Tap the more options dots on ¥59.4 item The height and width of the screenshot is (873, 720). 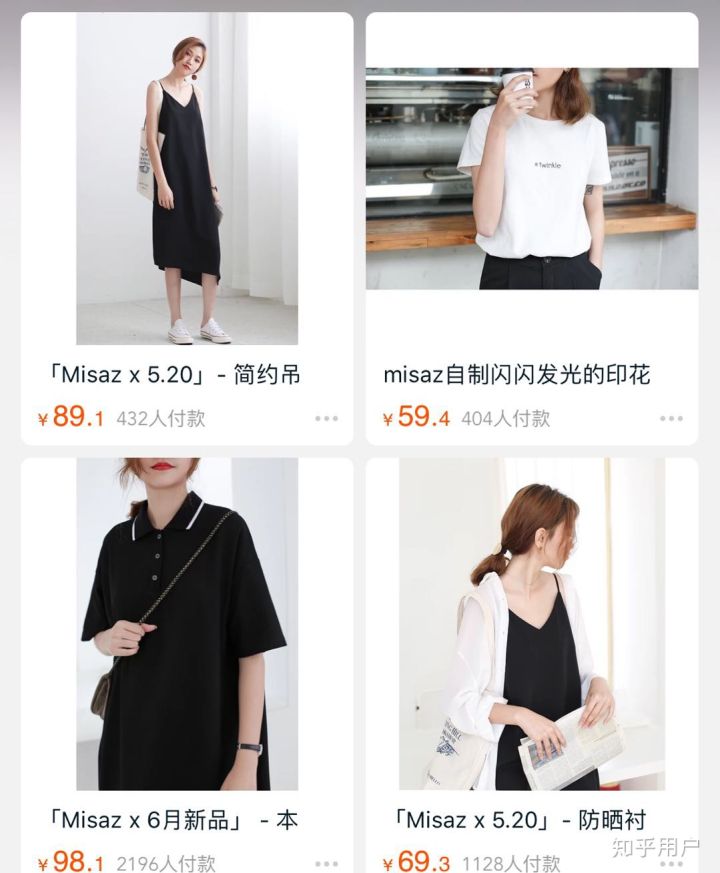click(671, 419)
